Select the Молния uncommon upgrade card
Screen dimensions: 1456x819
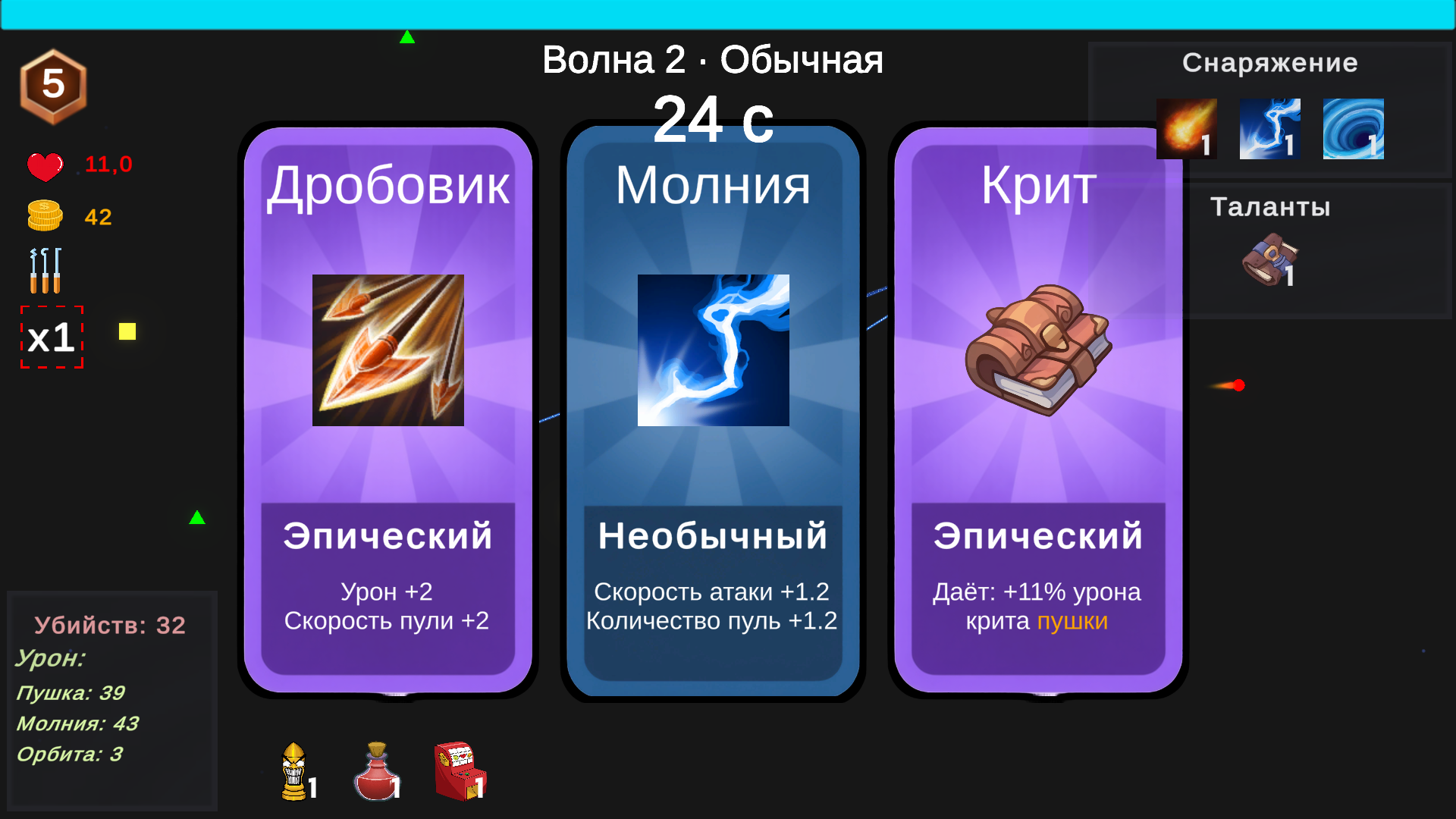pos(713,409)
